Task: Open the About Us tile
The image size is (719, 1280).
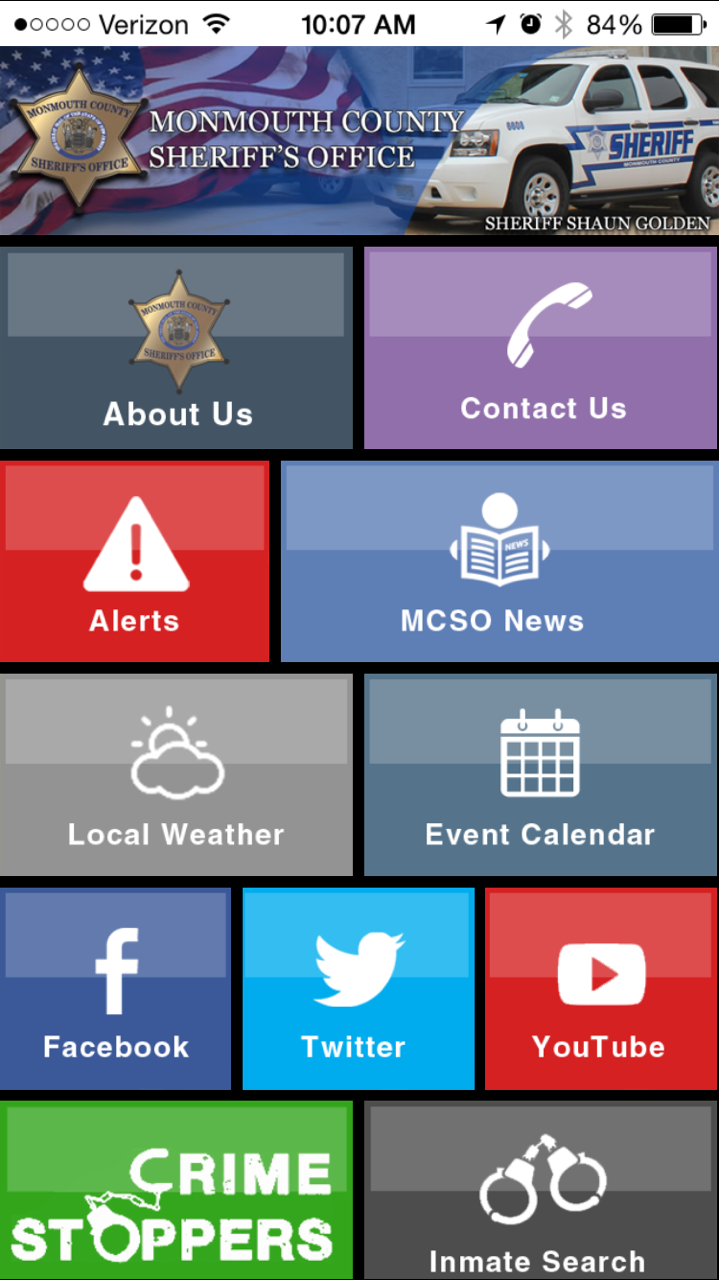Action: tap(177, 348)
